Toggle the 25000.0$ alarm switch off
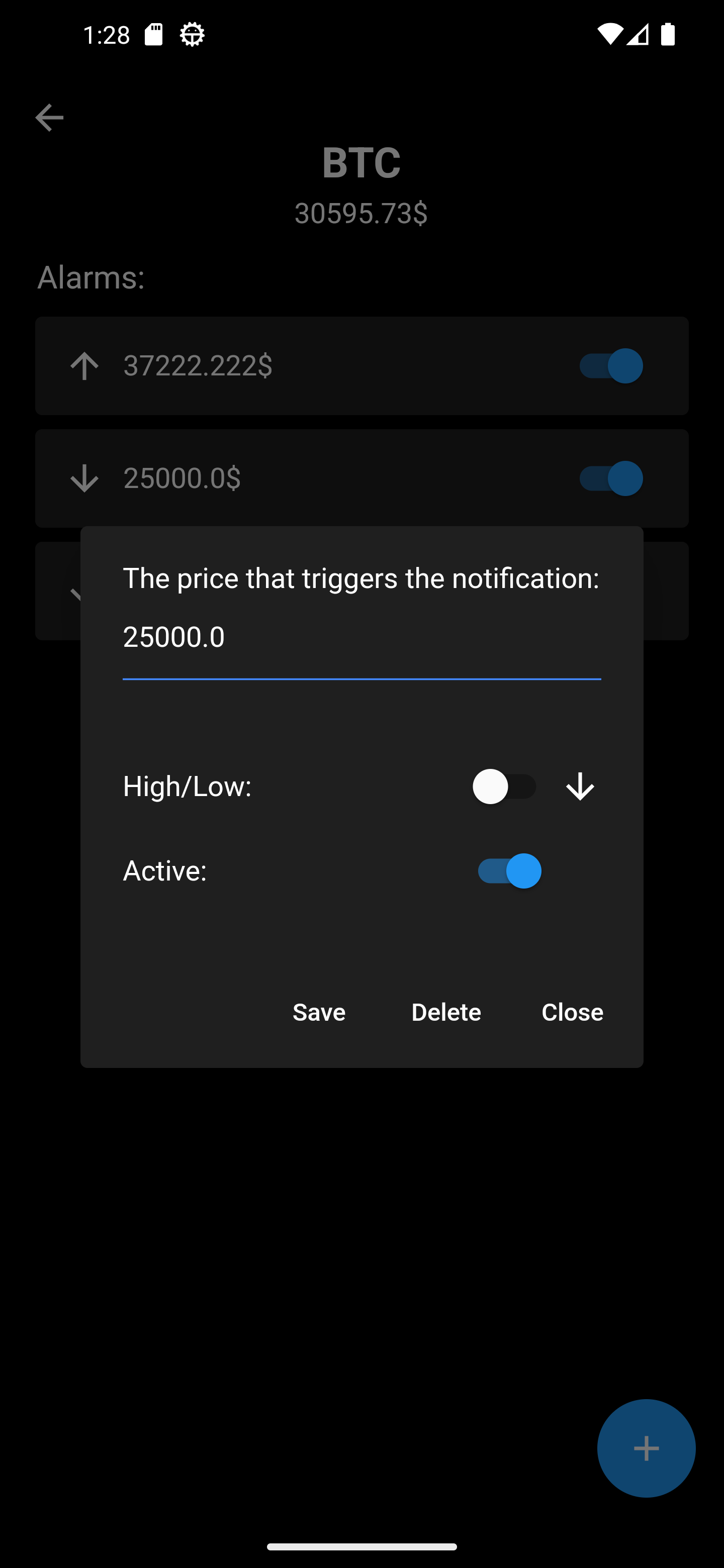Image resolution: width=724 pixels, height=1568 pixels. pos(611,478)
